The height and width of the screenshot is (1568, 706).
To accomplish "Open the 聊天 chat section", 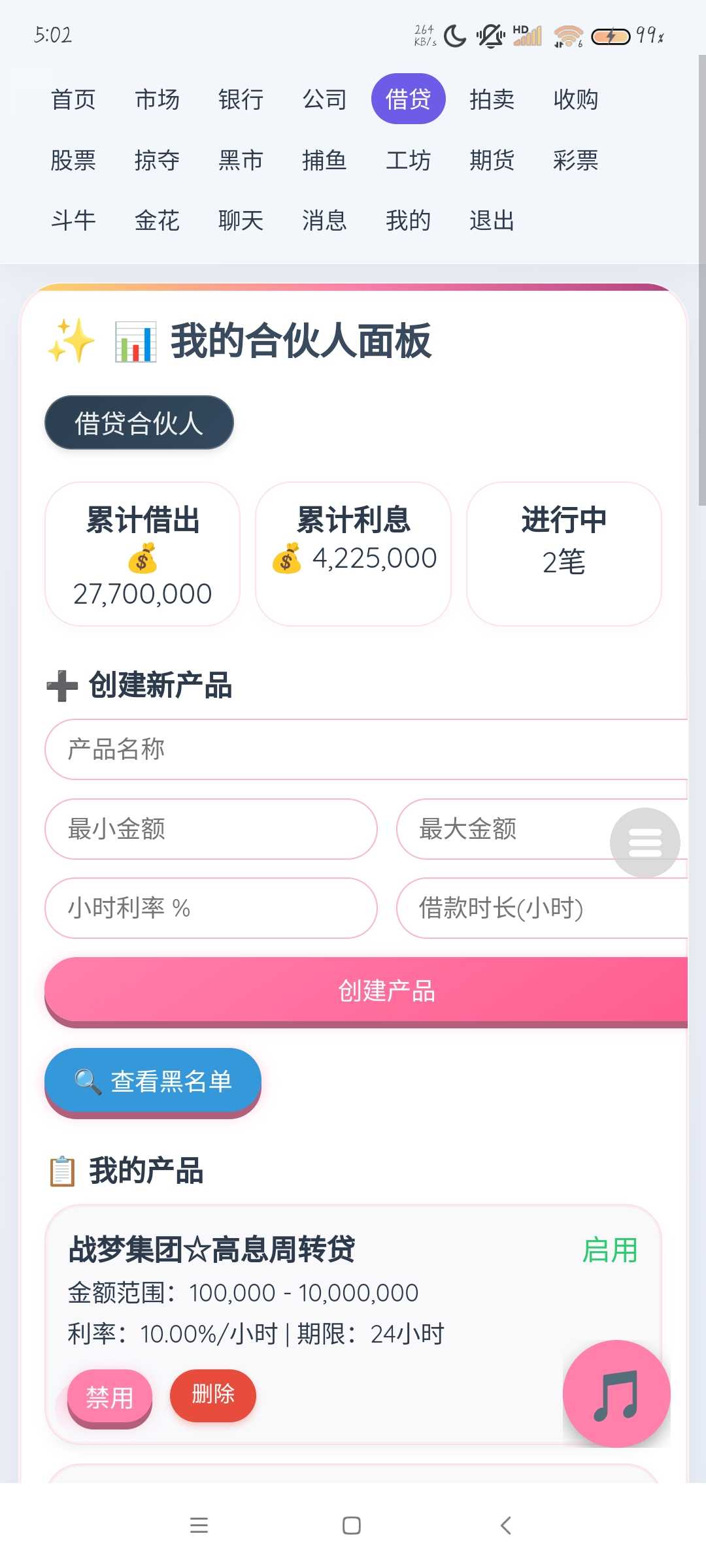I will point(241,221).
